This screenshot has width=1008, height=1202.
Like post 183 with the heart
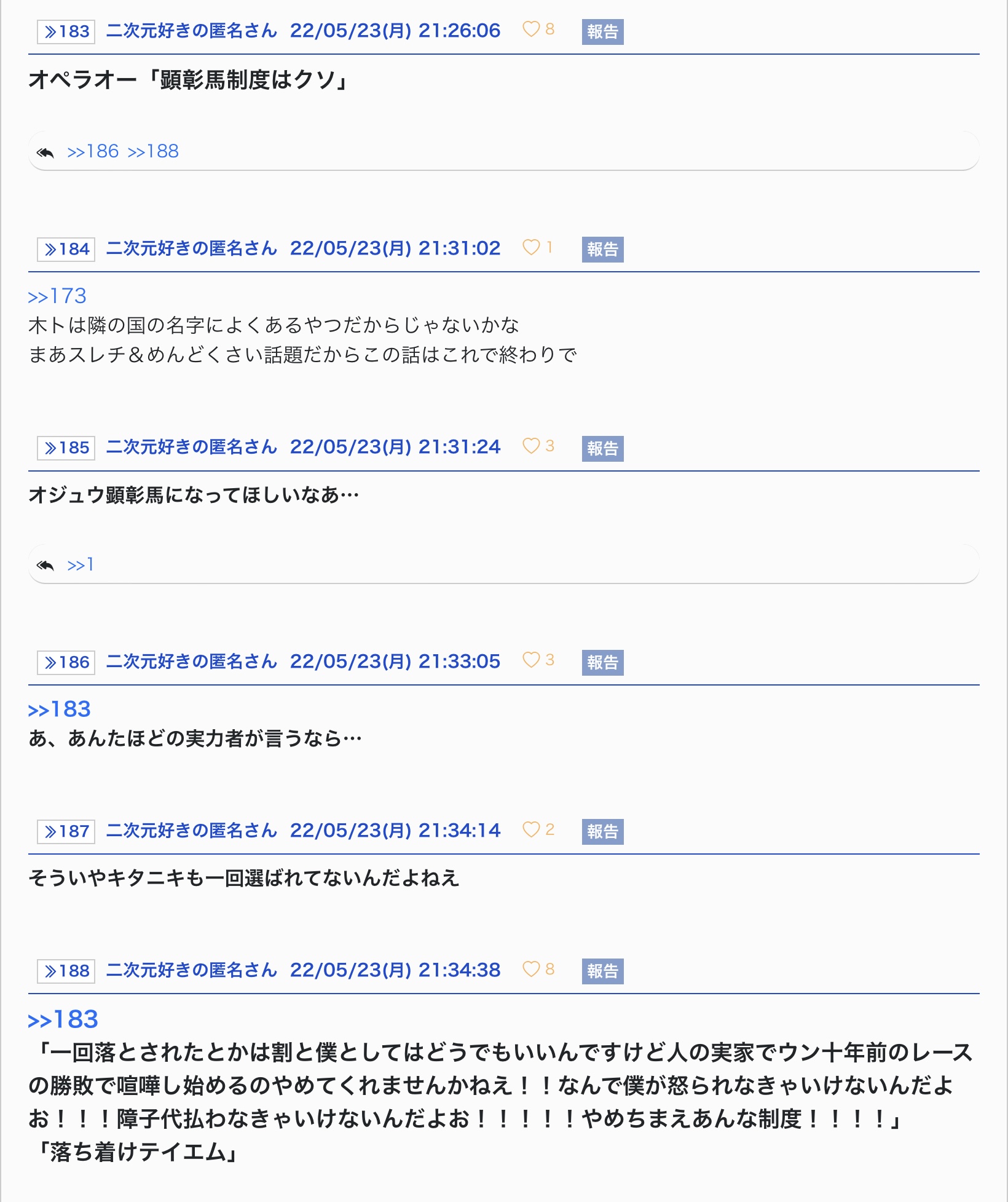531,30
